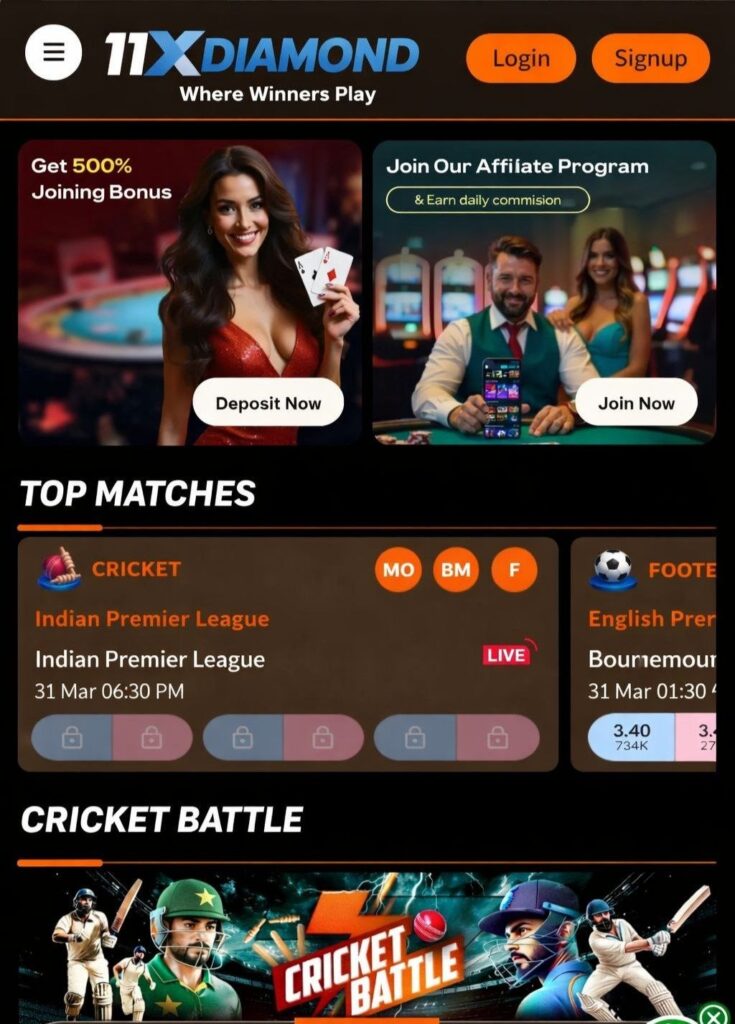735x1024 pixels.
Task: Close the bottom floating banner
Action: pos(713,1015)
